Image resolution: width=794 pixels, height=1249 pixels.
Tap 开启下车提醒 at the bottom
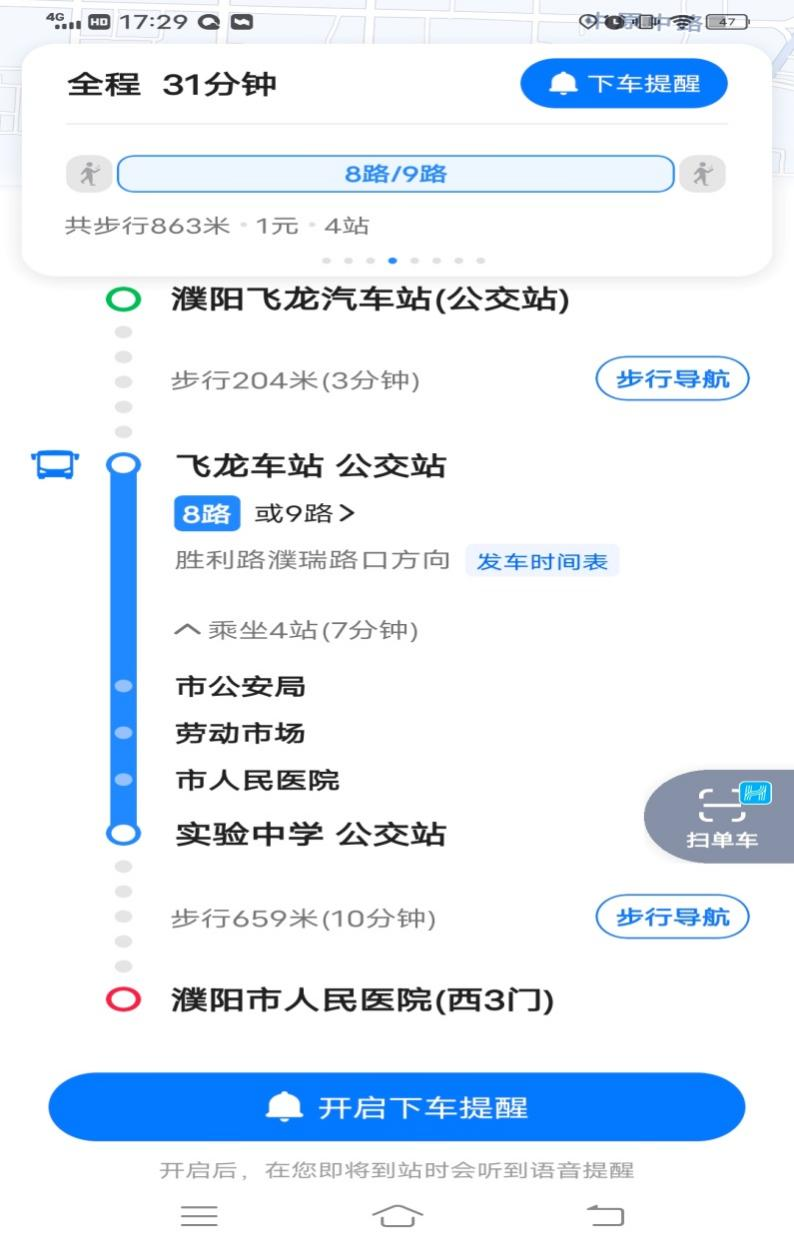tap(397, 1107)
